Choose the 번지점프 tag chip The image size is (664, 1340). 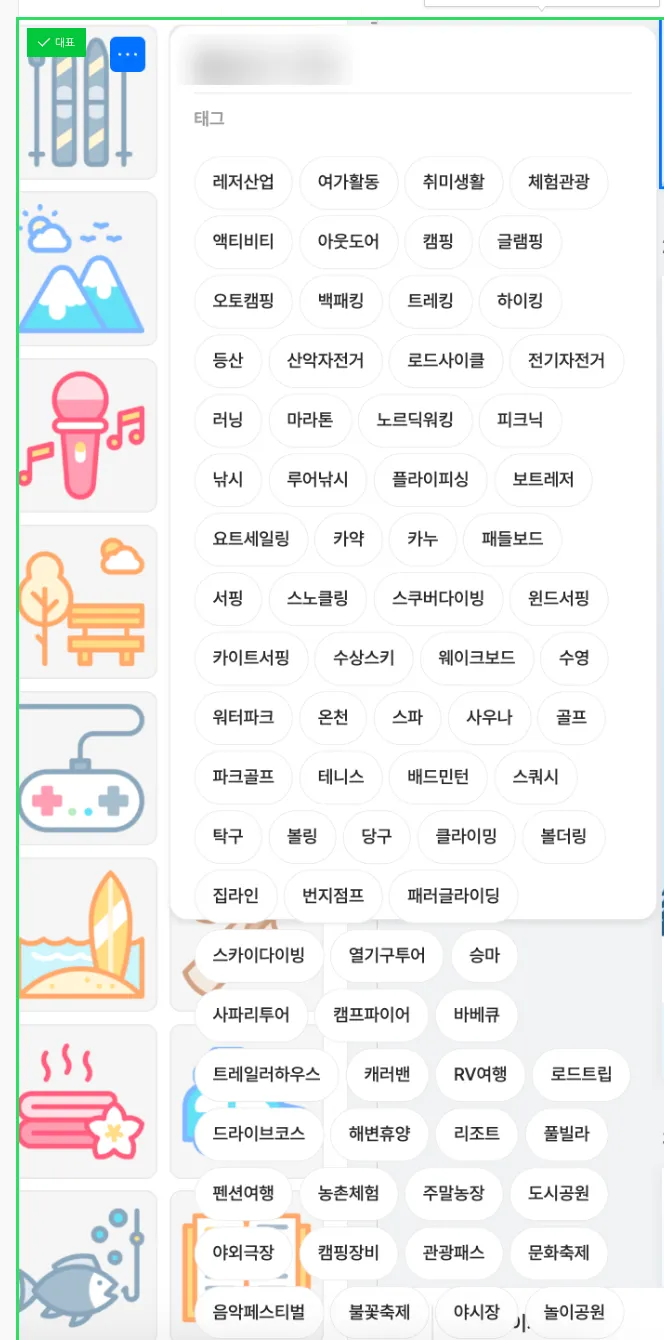tap(333, 895)
